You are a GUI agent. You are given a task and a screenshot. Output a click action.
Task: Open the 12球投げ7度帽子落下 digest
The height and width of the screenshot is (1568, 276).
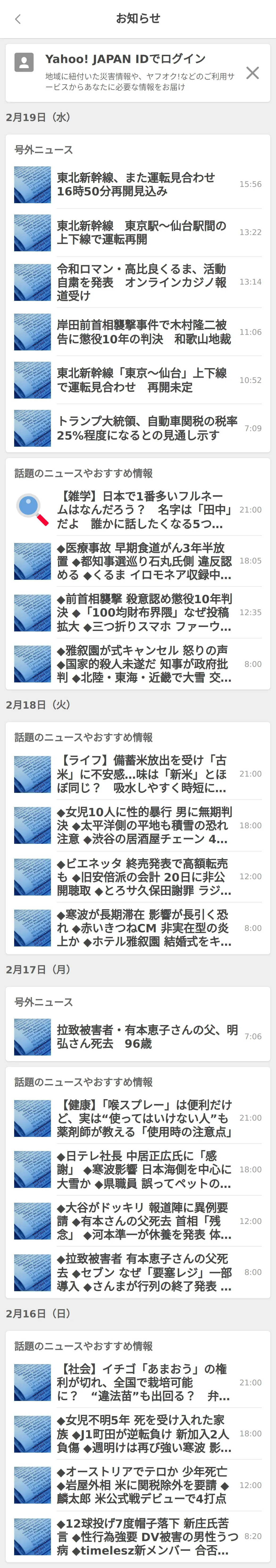138,1536
